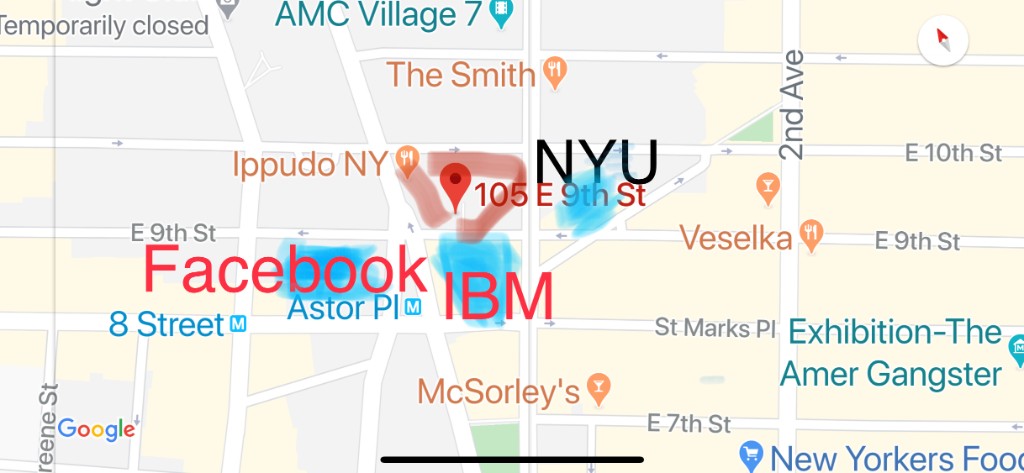
Task: Open Exhibition-The Amer Gangster museum marker
Action: (x=1016, y=348)
